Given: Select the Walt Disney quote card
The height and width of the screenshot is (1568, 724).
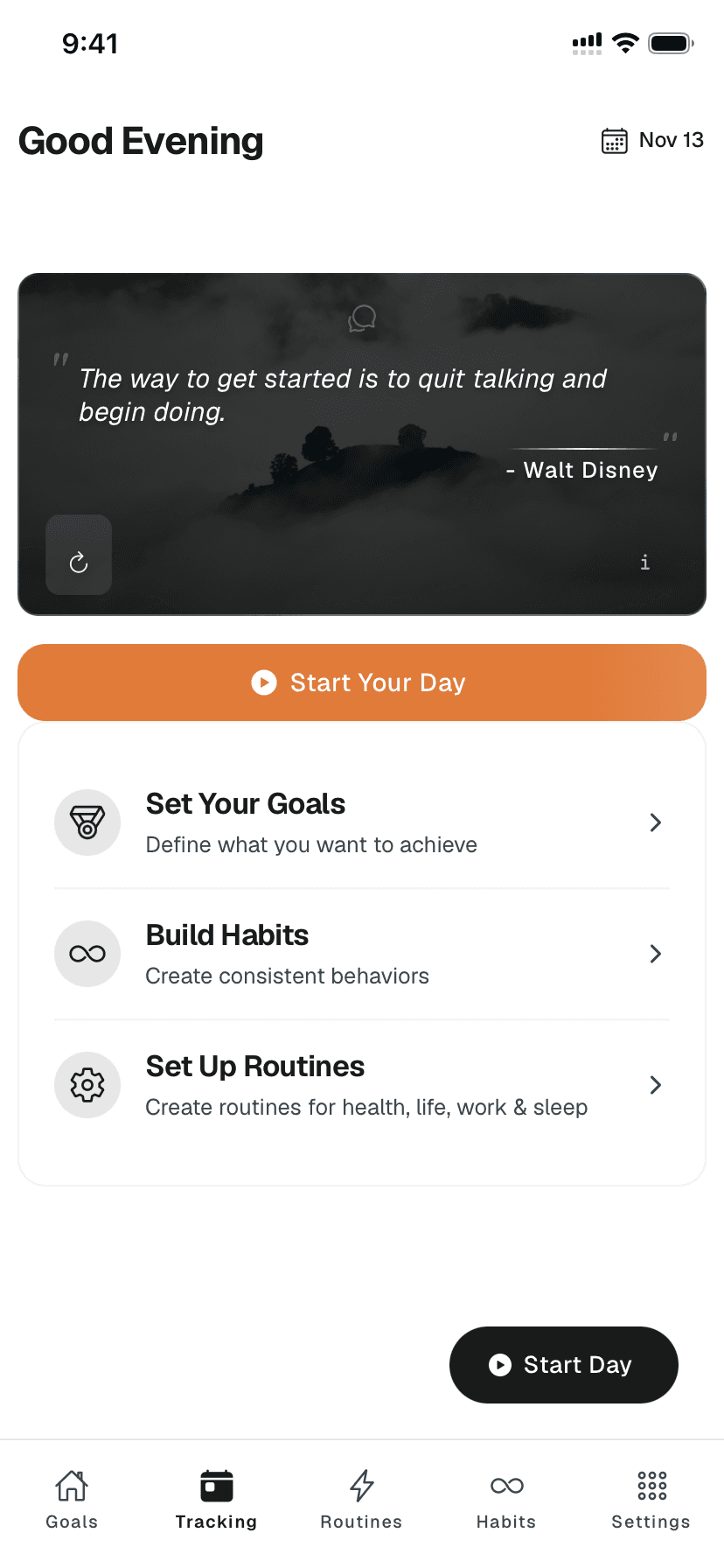Looking at the screenshot, I should click(361, 444).
